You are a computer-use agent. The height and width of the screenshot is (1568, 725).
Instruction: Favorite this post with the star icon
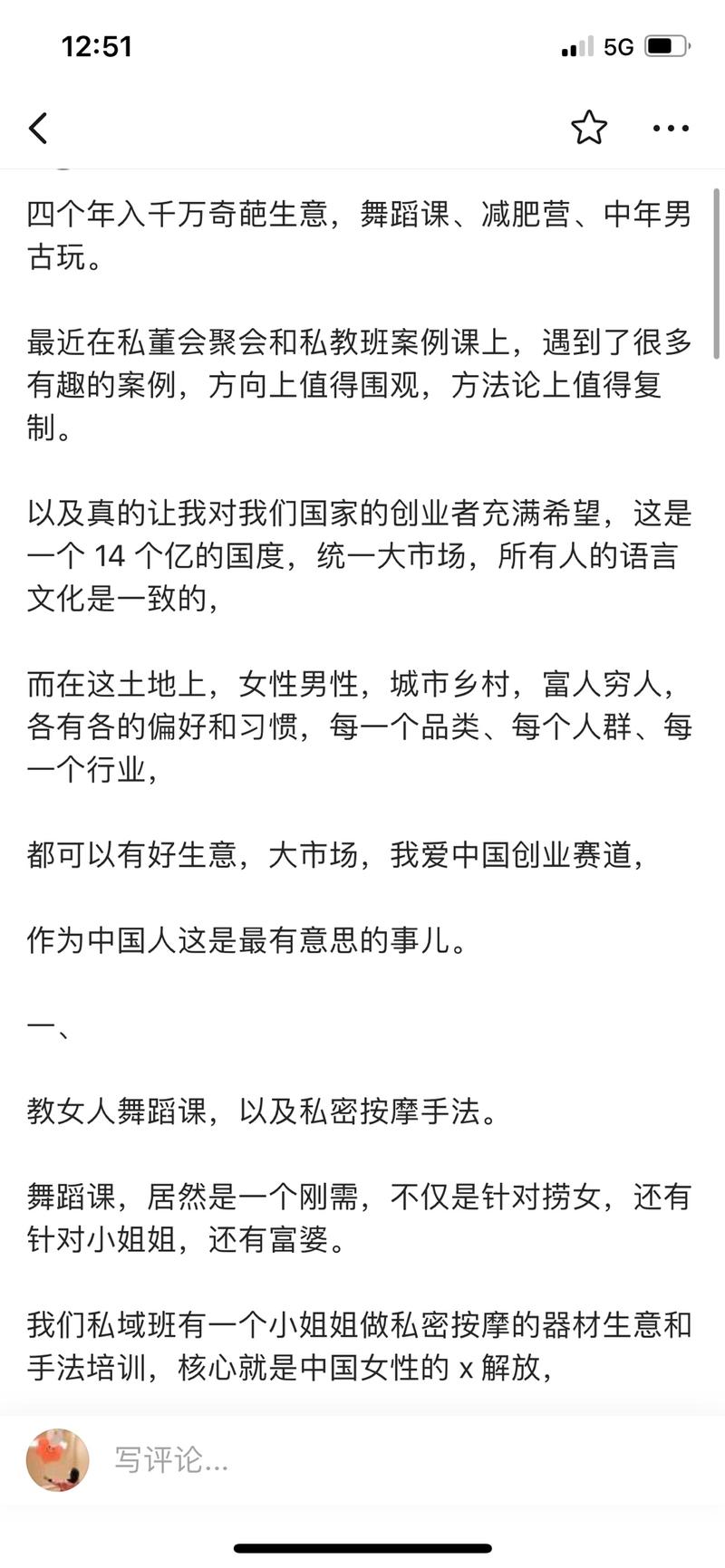(x=589, y=128)
